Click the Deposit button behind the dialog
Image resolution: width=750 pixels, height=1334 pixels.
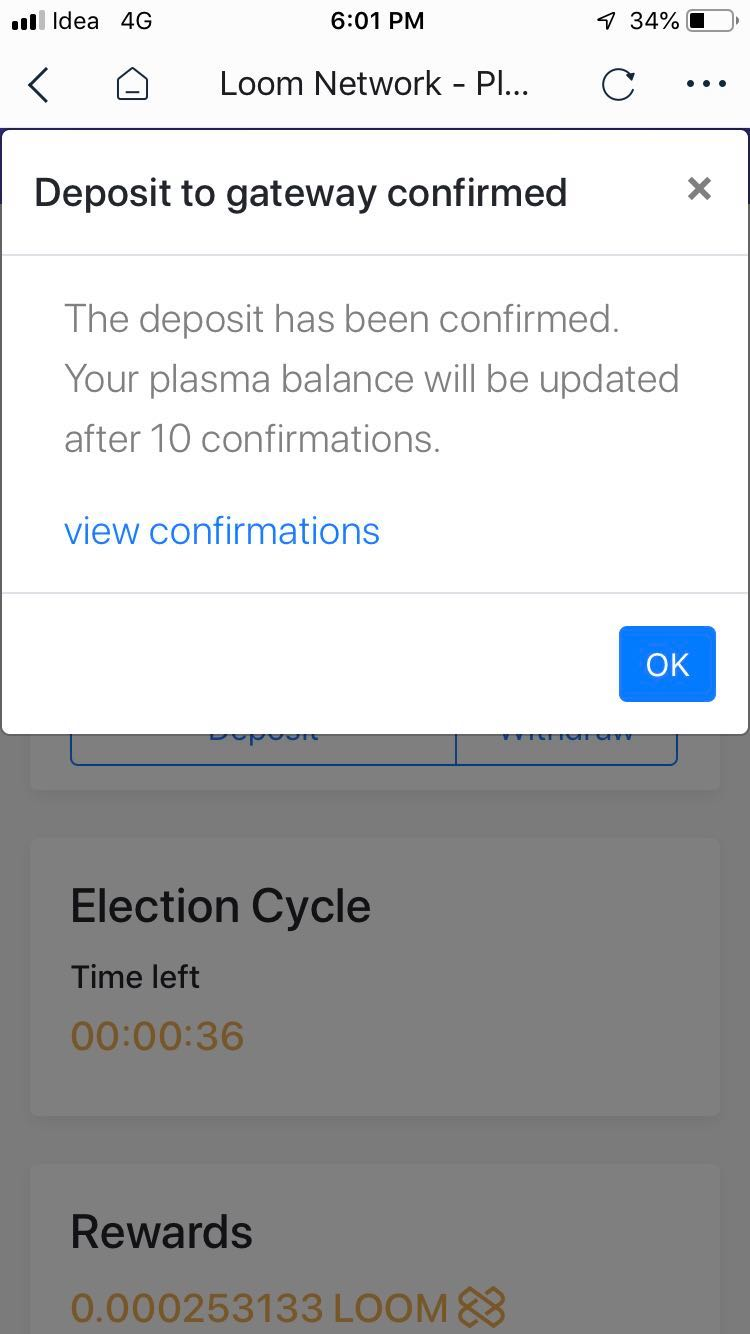click(x=262, y=733)
